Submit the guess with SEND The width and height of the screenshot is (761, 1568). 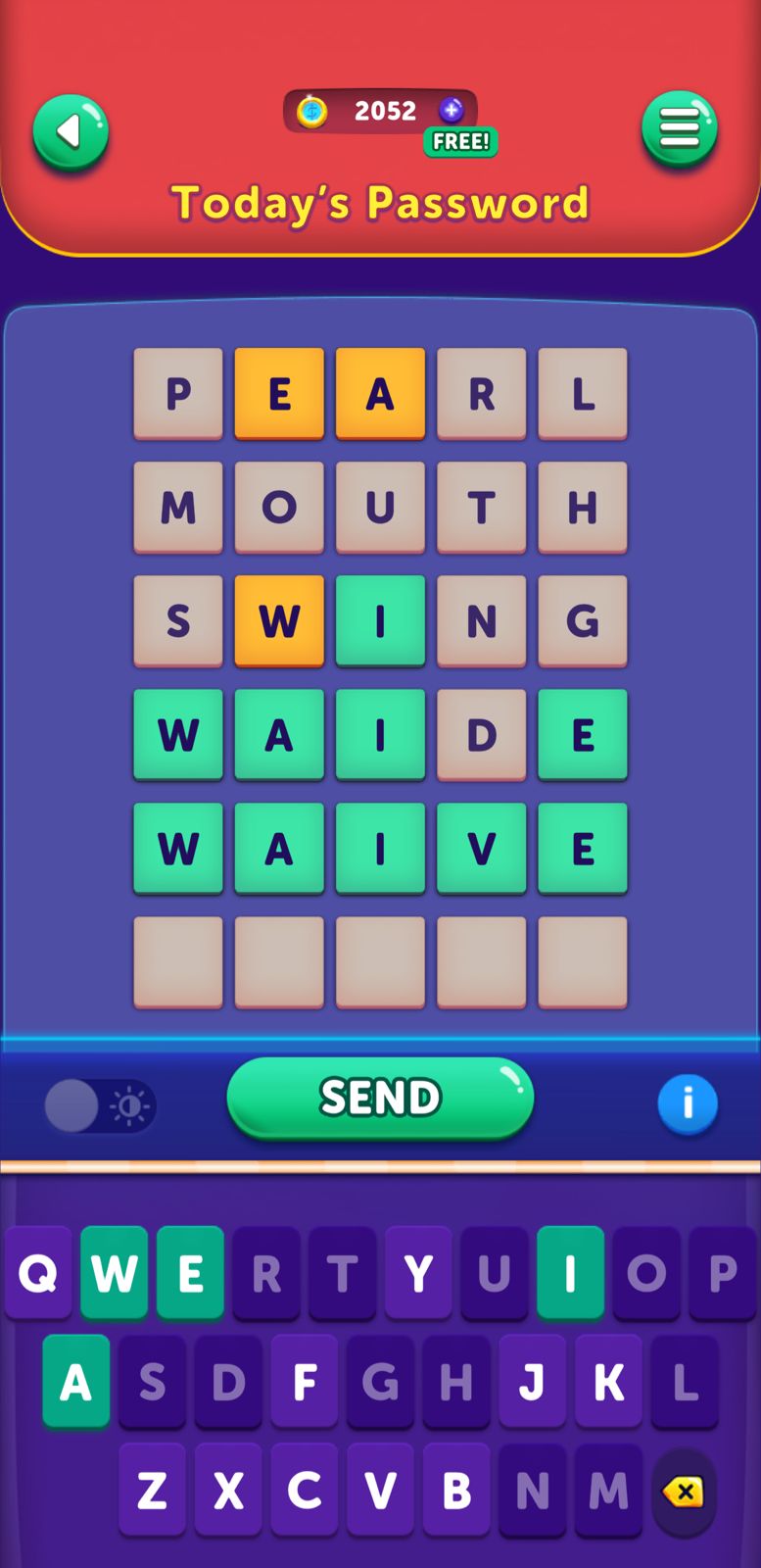(x=380, y=1098)
